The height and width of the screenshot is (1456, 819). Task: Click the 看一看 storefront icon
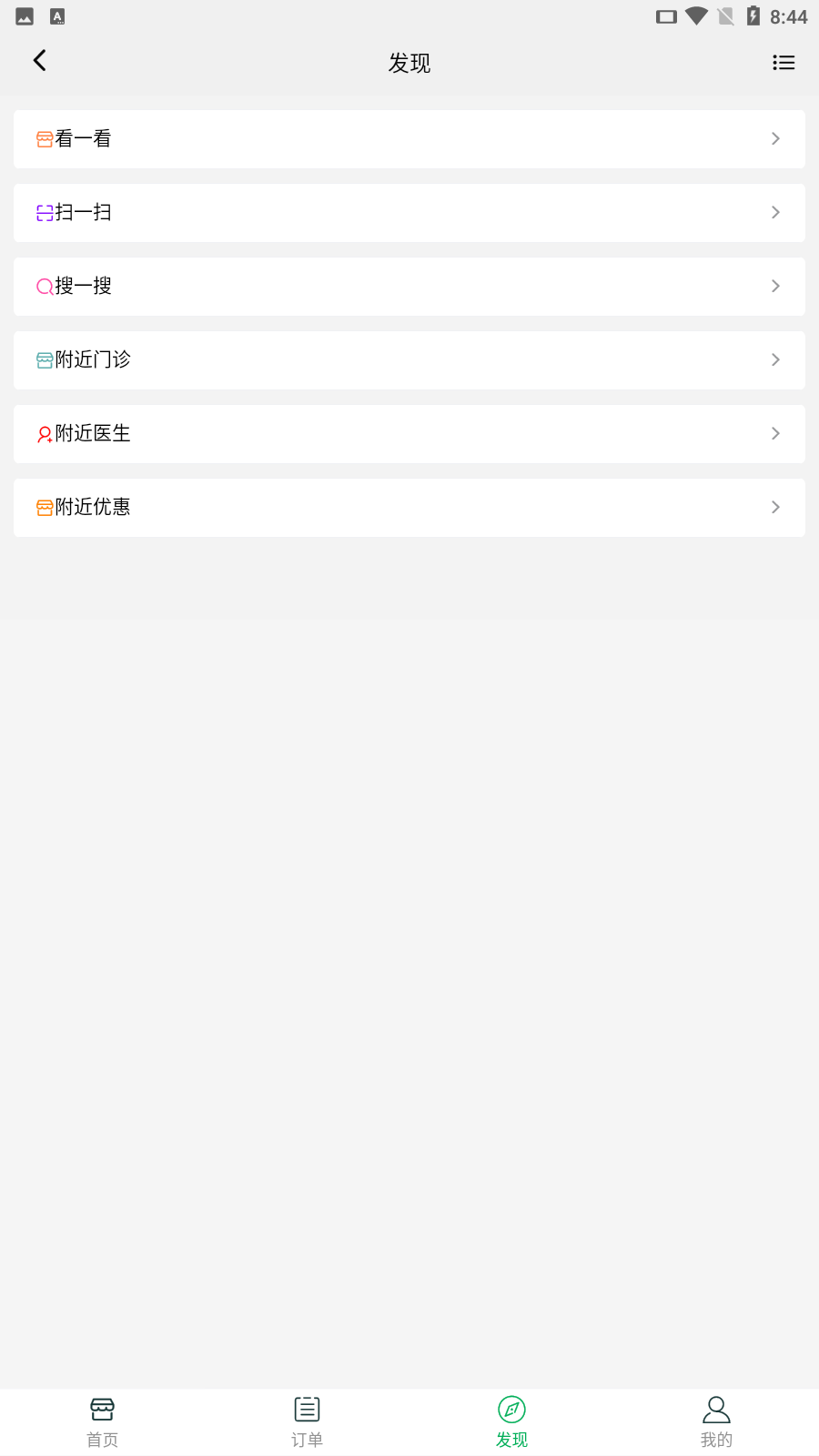click(x=43, y=138)
